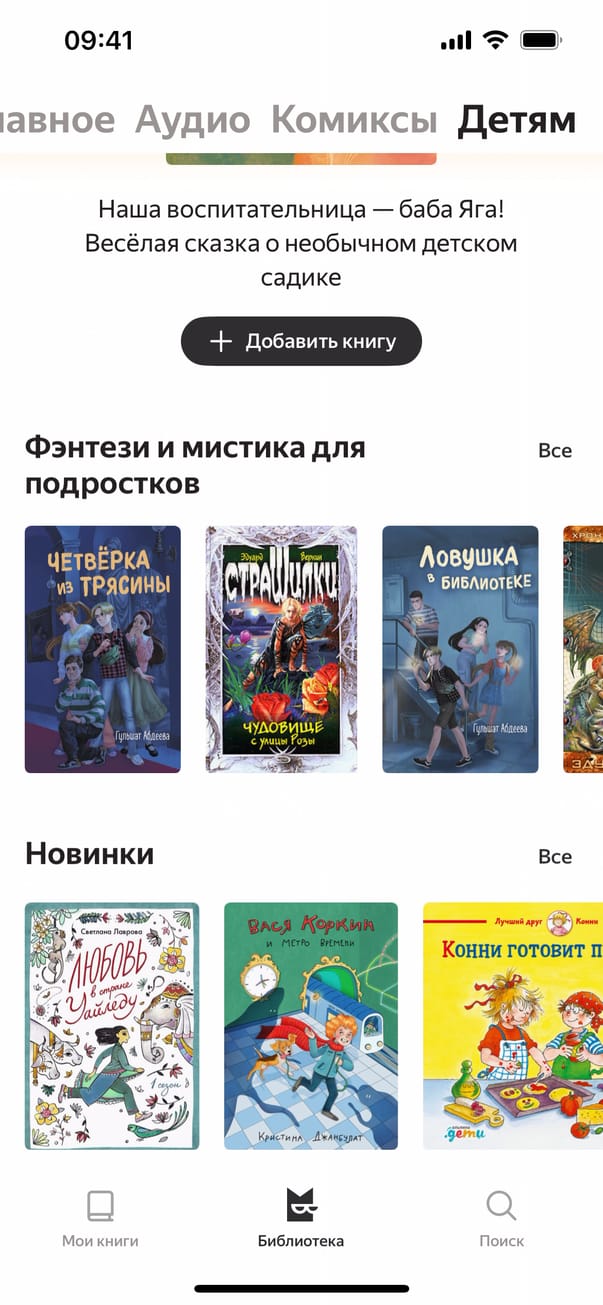
Task: Open Все for Фэнтези и мистика
Action: point(554,450)
